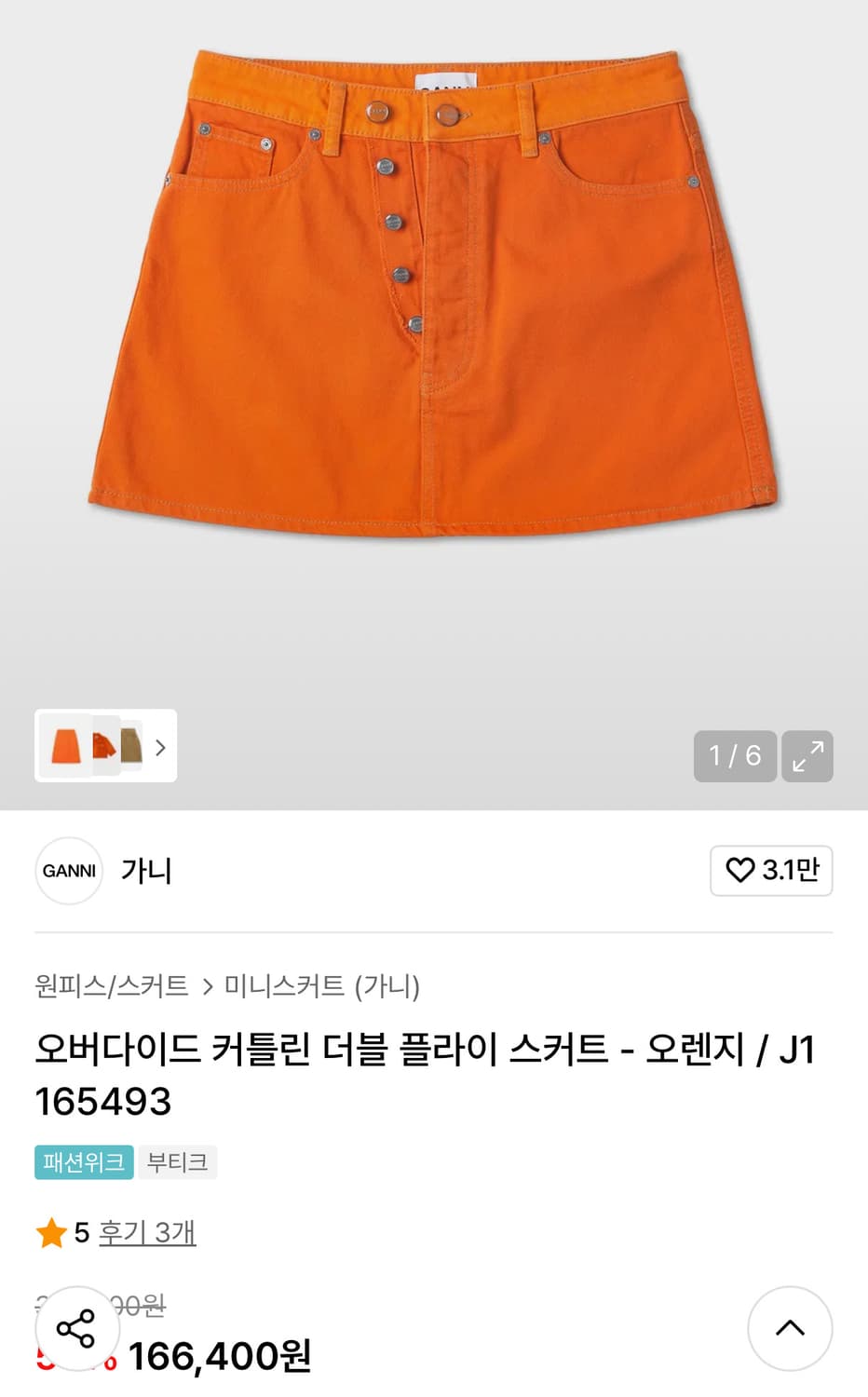Tap the scroll-to-top arrow icon
This screenshot has width=868, height=1397.
pos(790,1330)
